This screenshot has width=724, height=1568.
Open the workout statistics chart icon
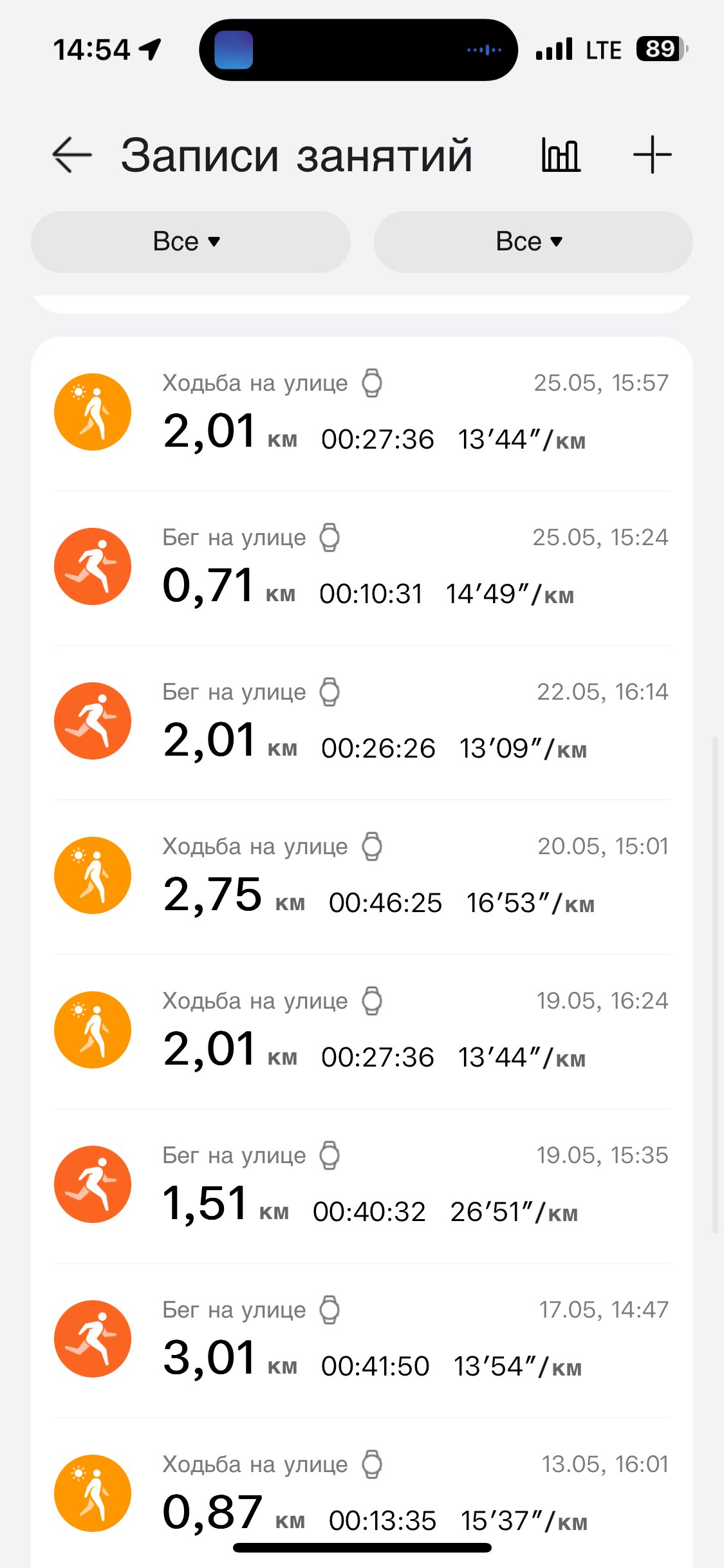tap(561, 155)
